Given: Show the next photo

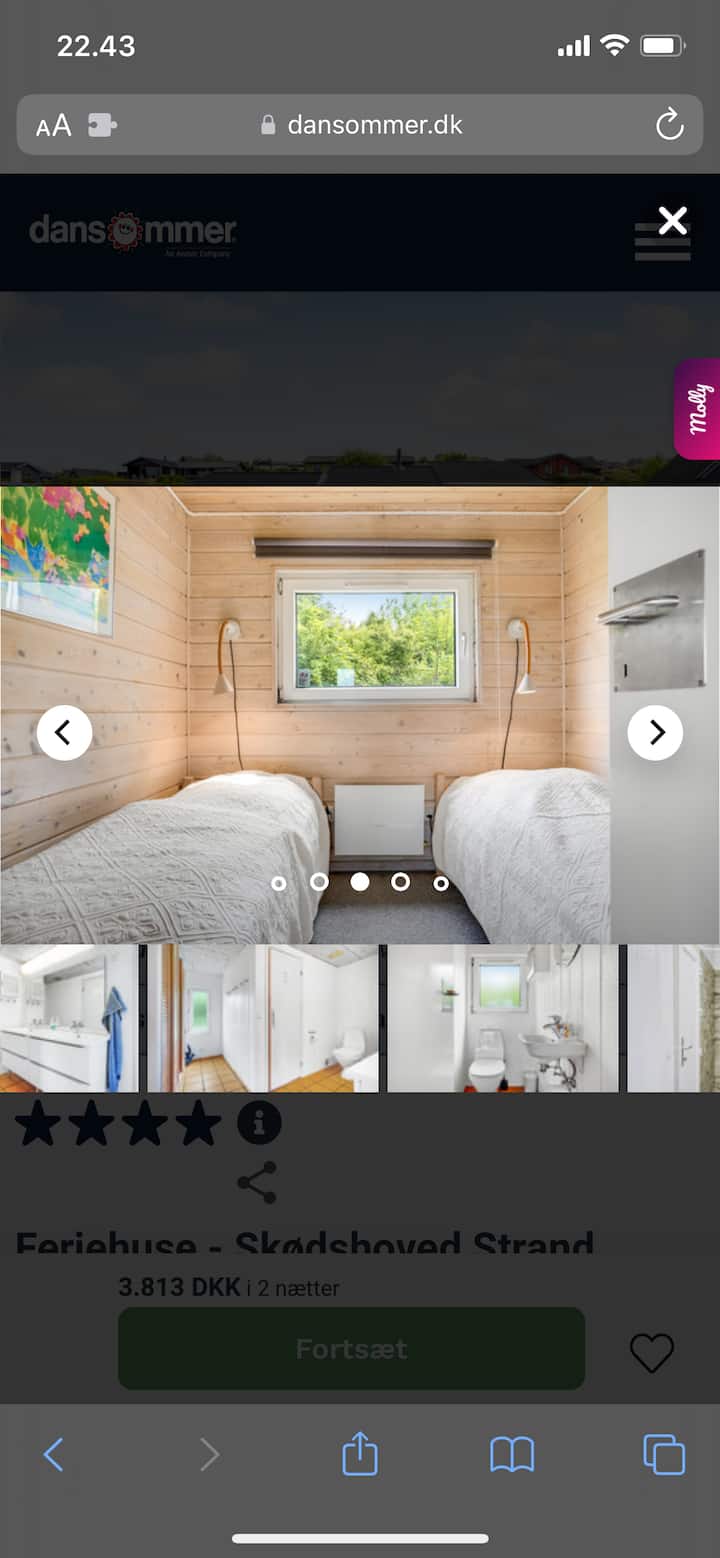Looking at the screenshot, I should coord(656,733).
